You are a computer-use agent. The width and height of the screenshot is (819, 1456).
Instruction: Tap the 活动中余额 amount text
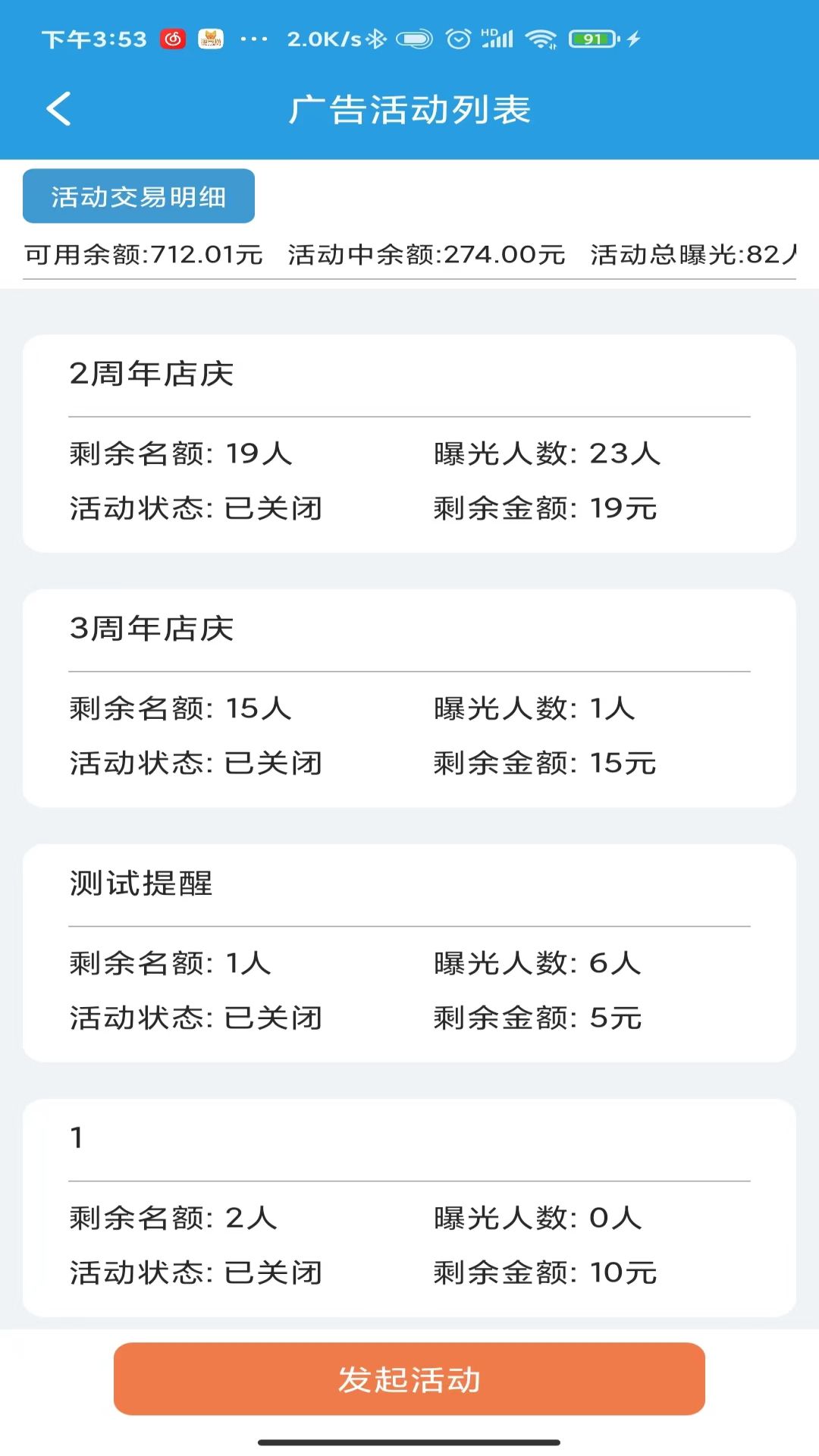(425, 256)
